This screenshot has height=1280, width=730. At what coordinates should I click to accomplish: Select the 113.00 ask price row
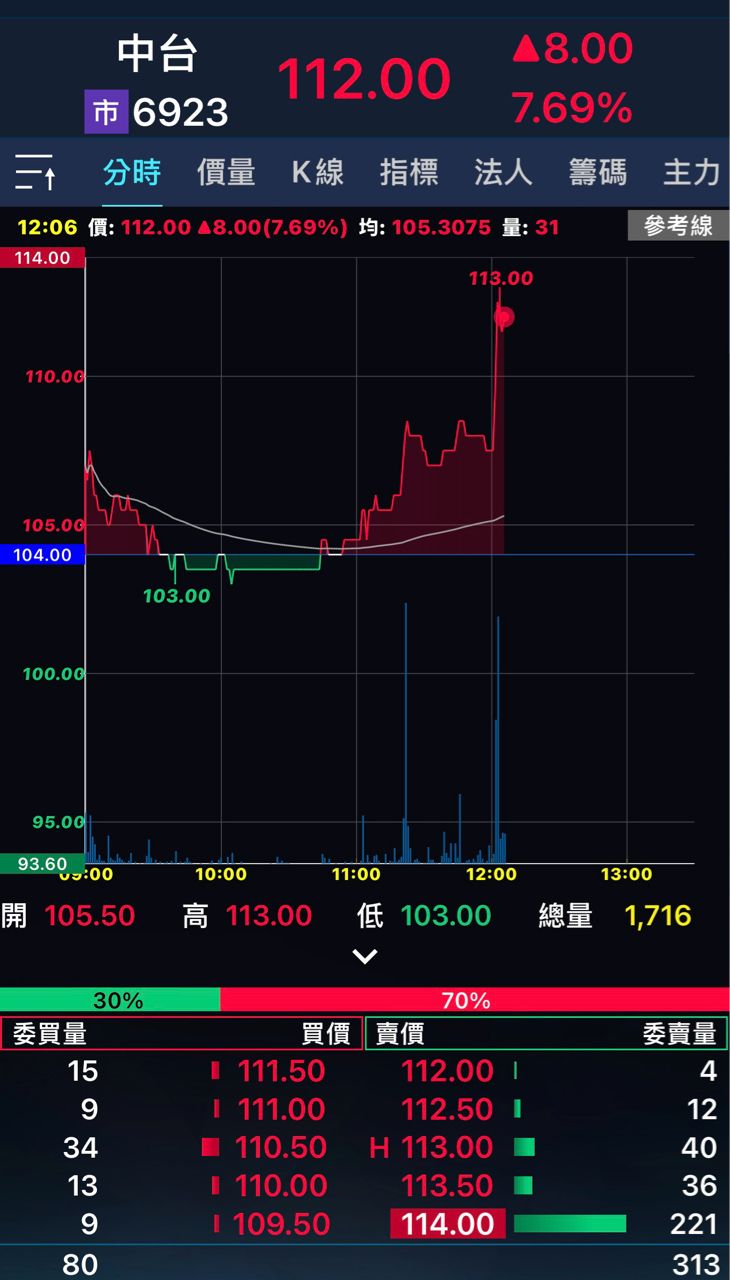pyautogui.click(x=447, y=1147)
